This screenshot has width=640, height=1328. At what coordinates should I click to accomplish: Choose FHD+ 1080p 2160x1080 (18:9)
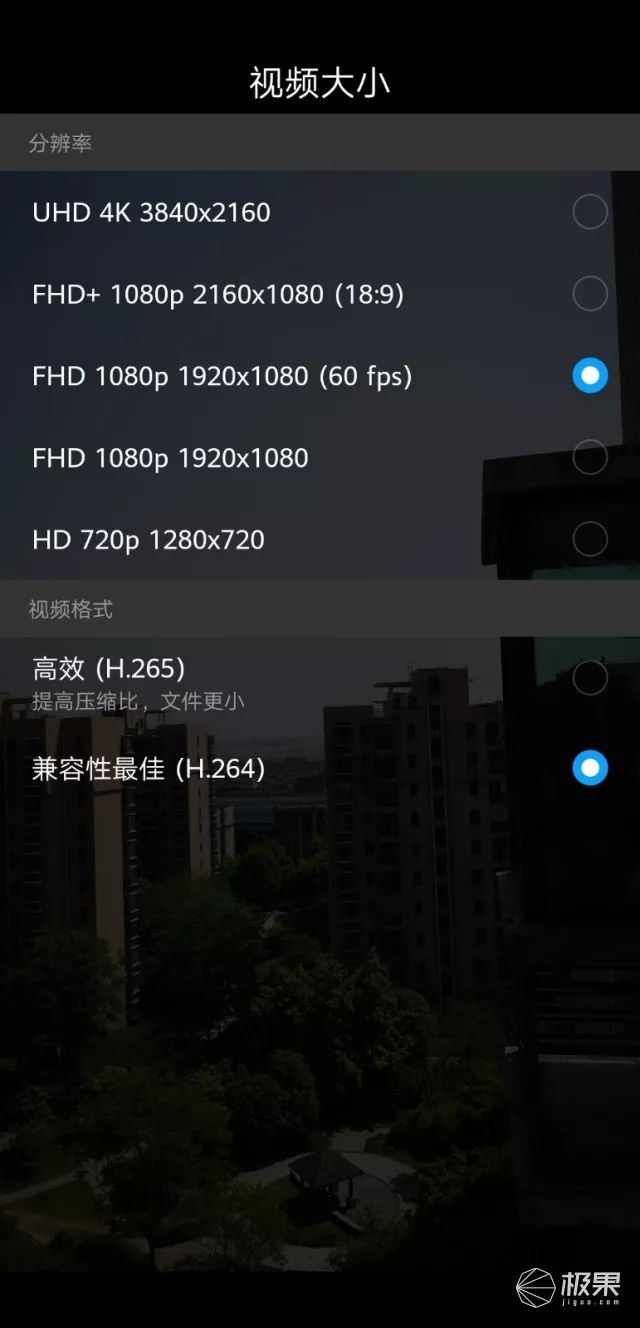589,294
